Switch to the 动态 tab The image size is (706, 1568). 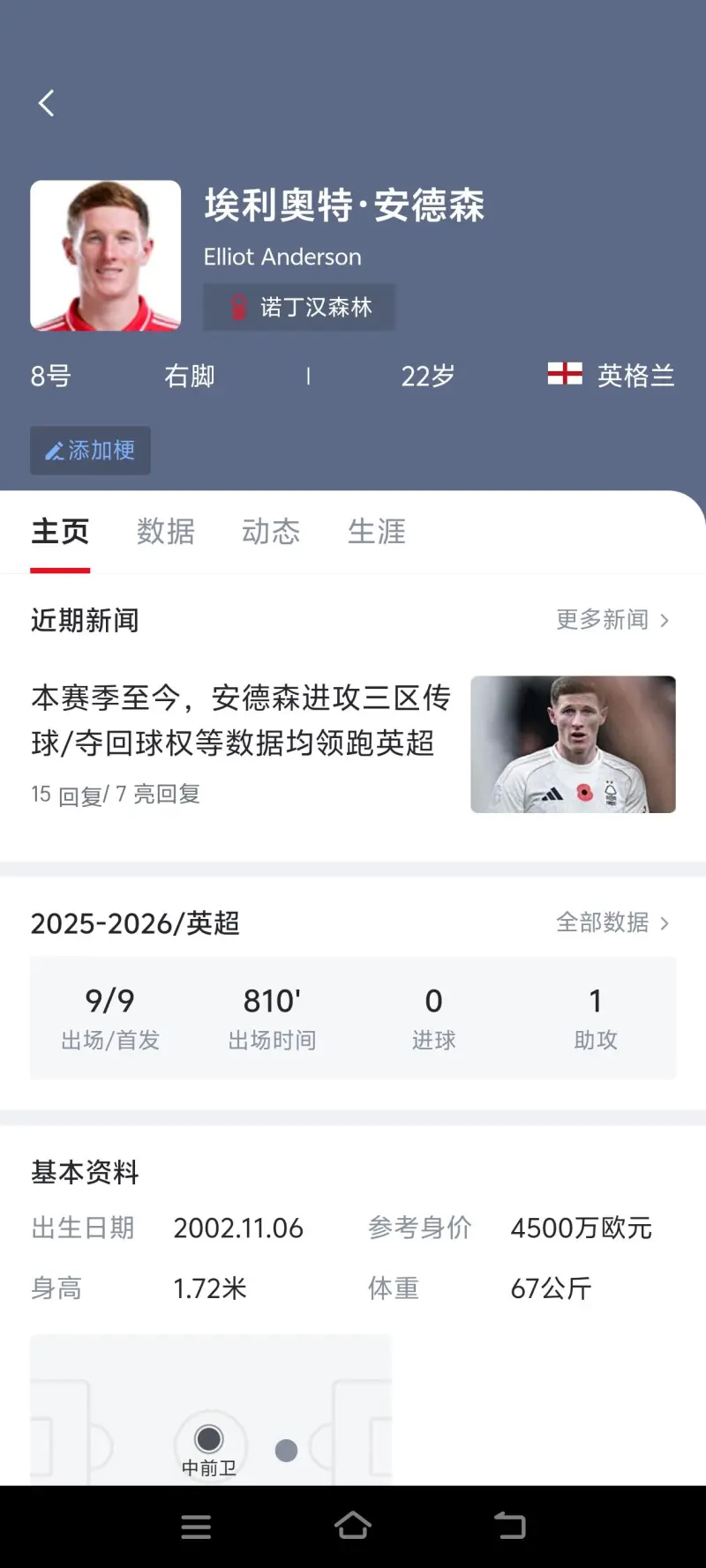point(271,532)
